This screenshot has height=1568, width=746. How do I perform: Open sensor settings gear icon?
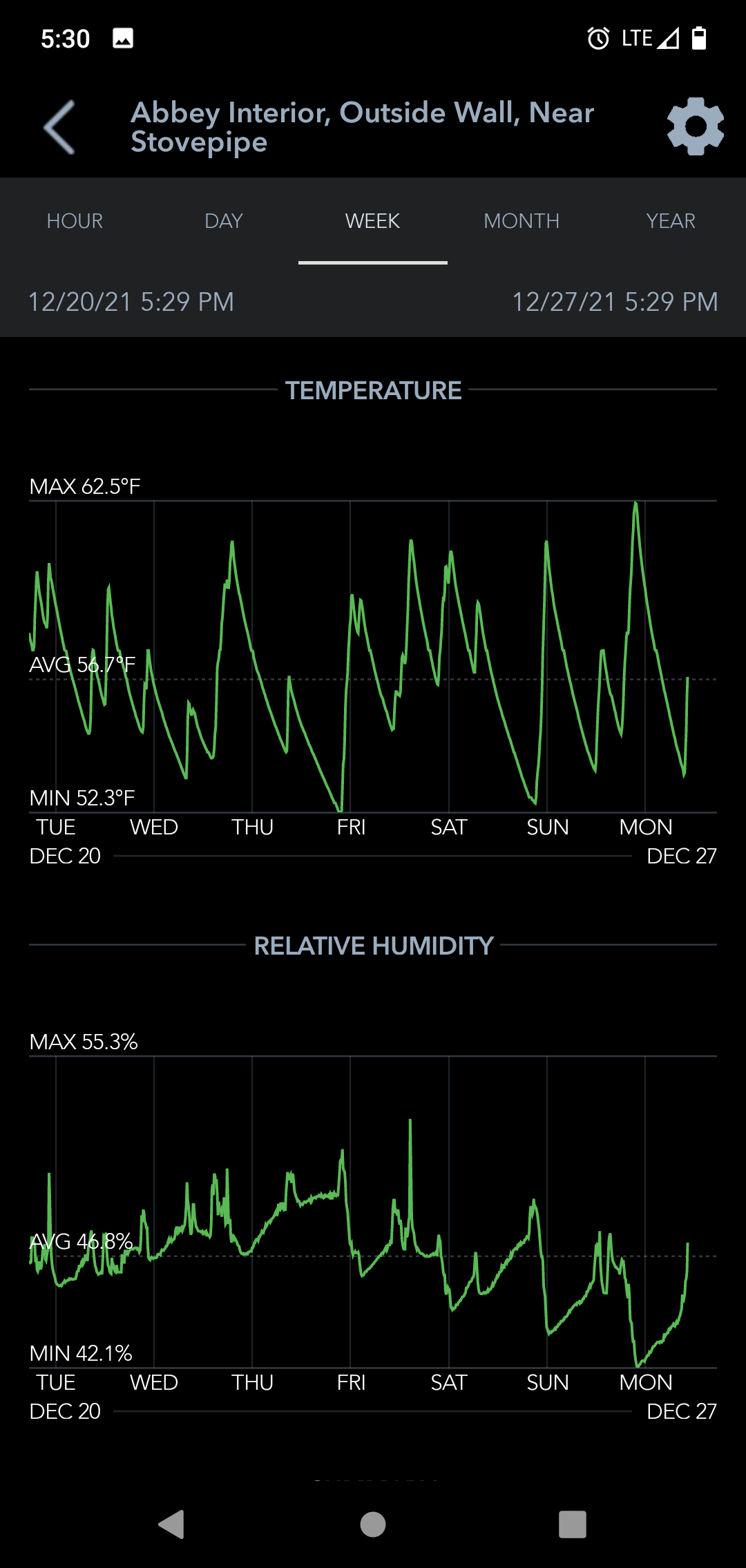(696, 126)
